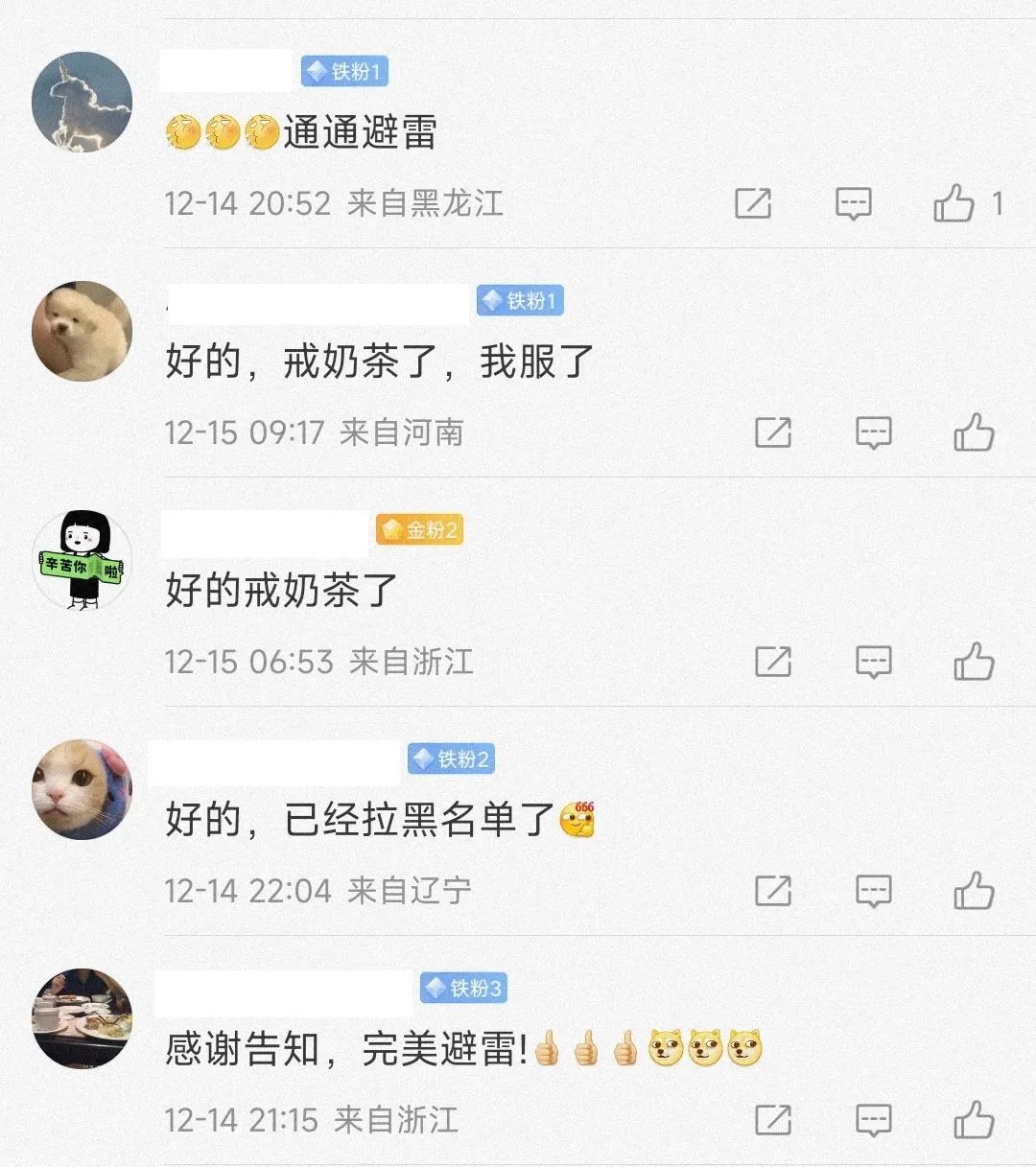Open the 金粉2 fan badge
The width and height of the screenshot is (1036, 1167).
(x=421, y=529)
